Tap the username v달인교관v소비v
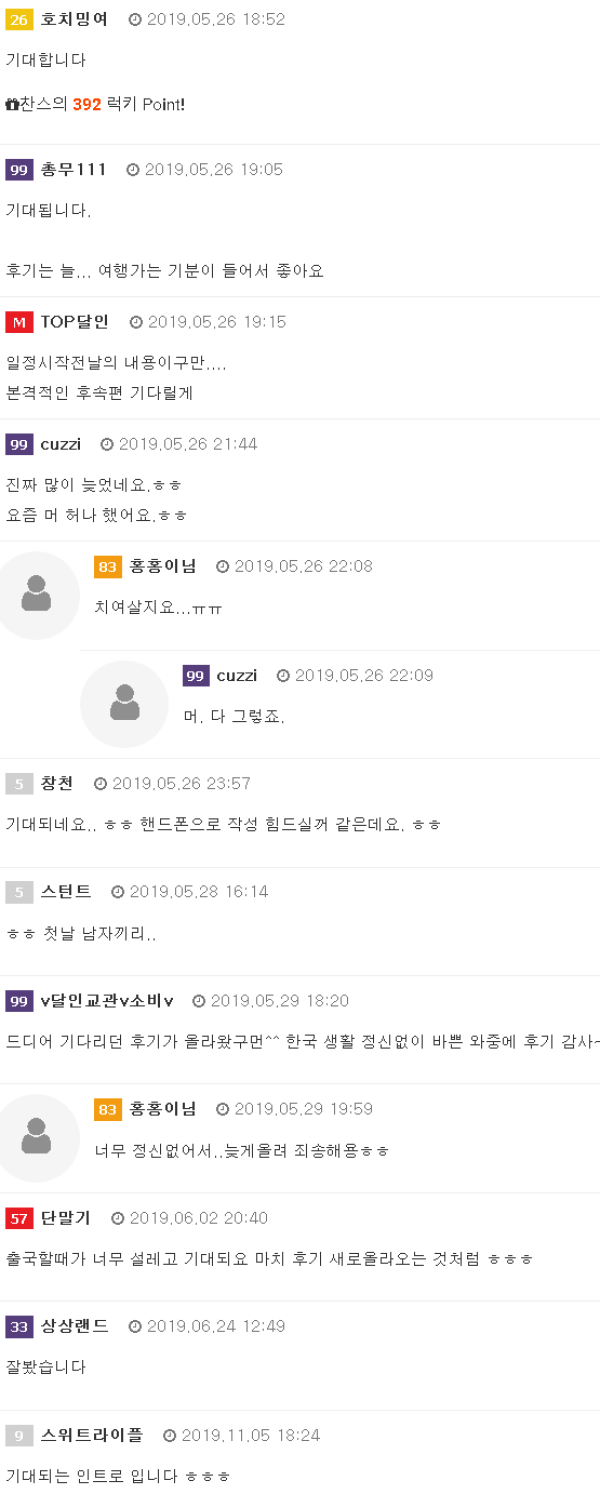600x1494 pixels. 107,1000
